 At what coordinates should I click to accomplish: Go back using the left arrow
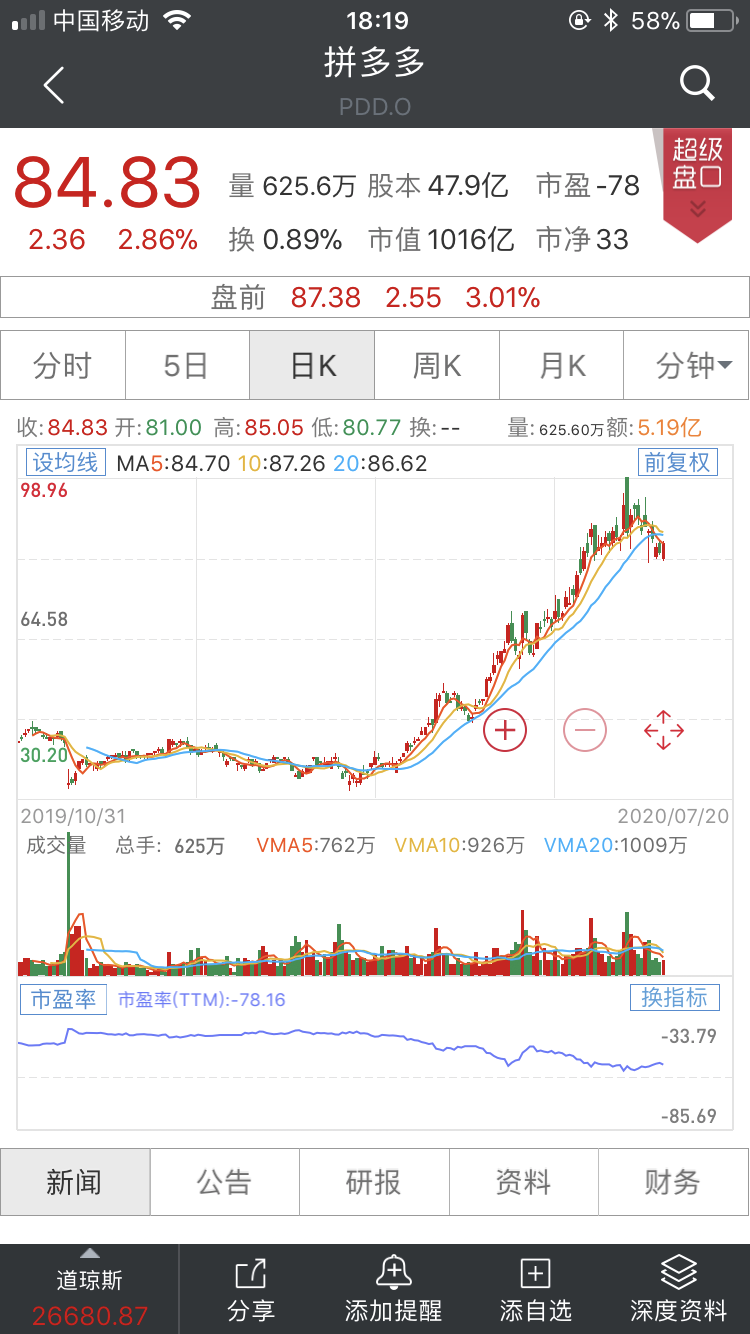click(x=52, y=85)
